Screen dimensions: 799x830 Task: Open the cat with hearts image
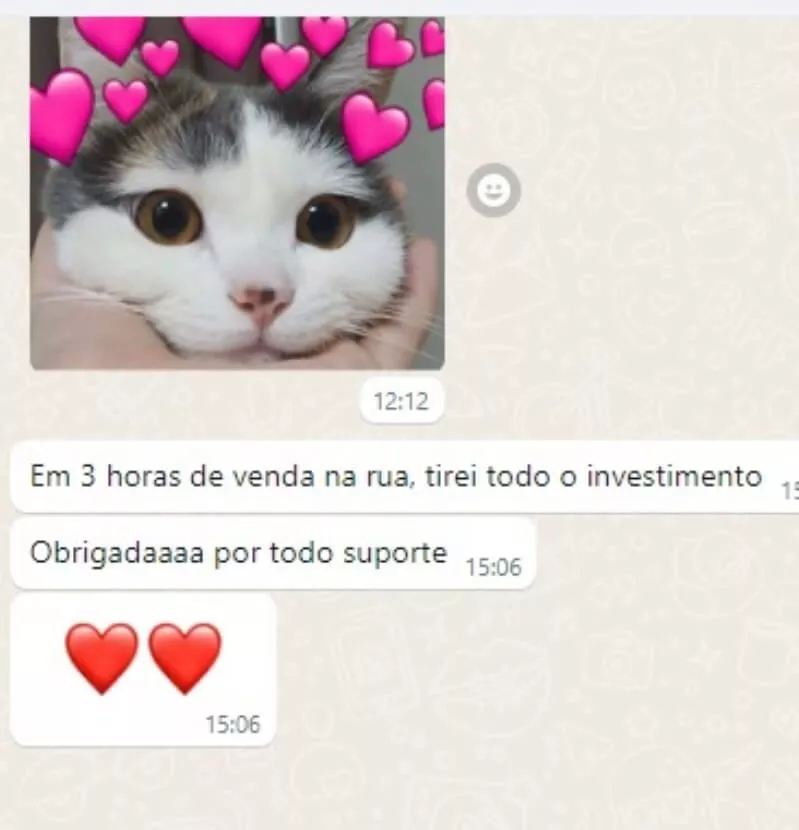(237, 195)
